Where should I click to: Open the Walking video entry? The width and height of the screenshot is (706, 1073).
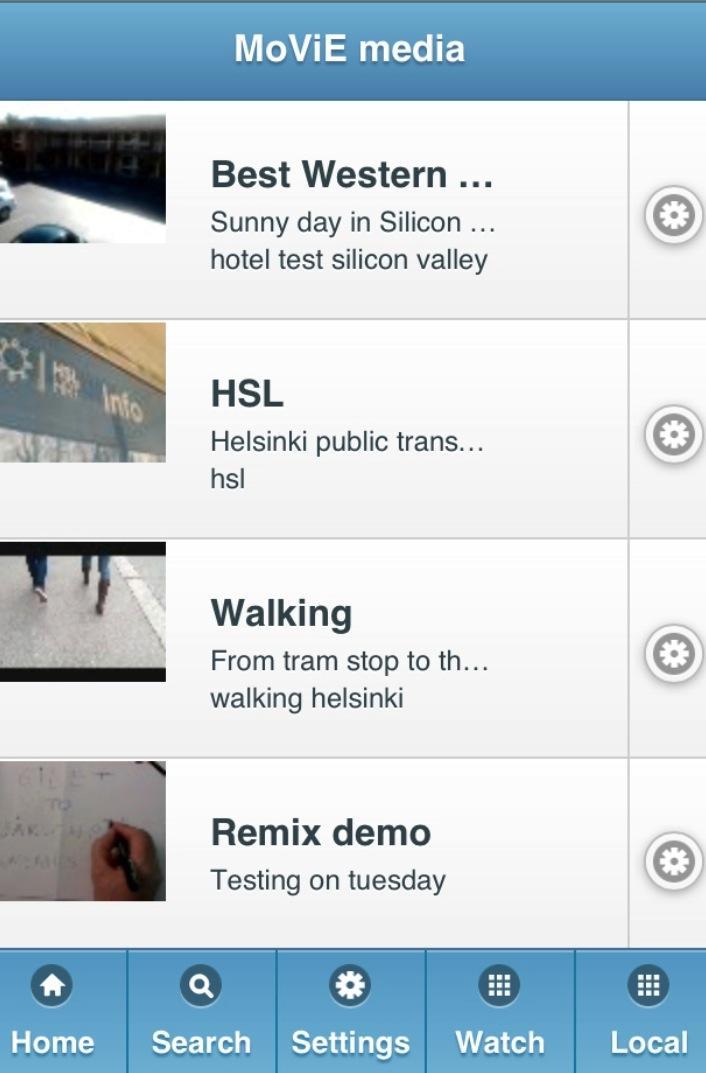coord(350,650)
